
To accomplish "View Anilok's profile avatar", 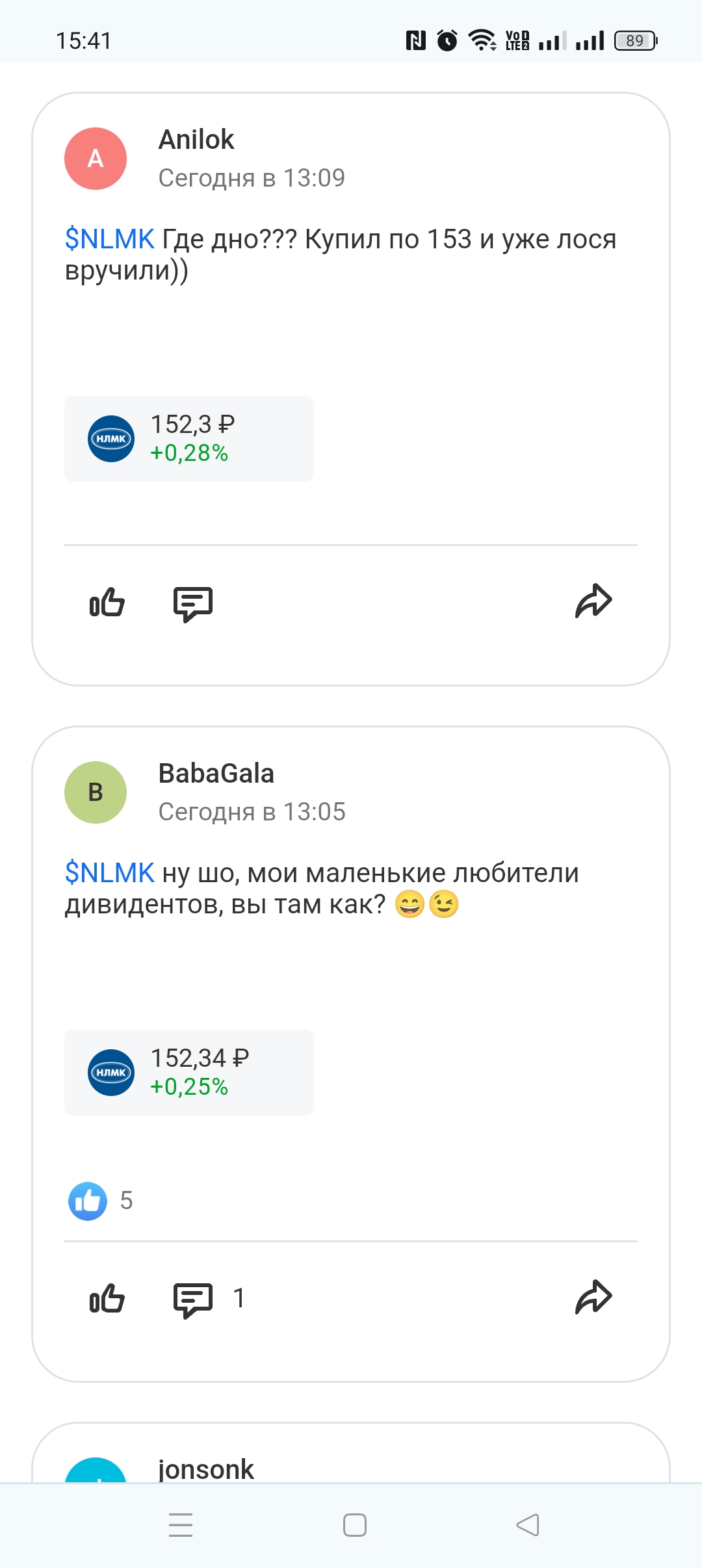I will pyautogui.click(x=96, y=159).
